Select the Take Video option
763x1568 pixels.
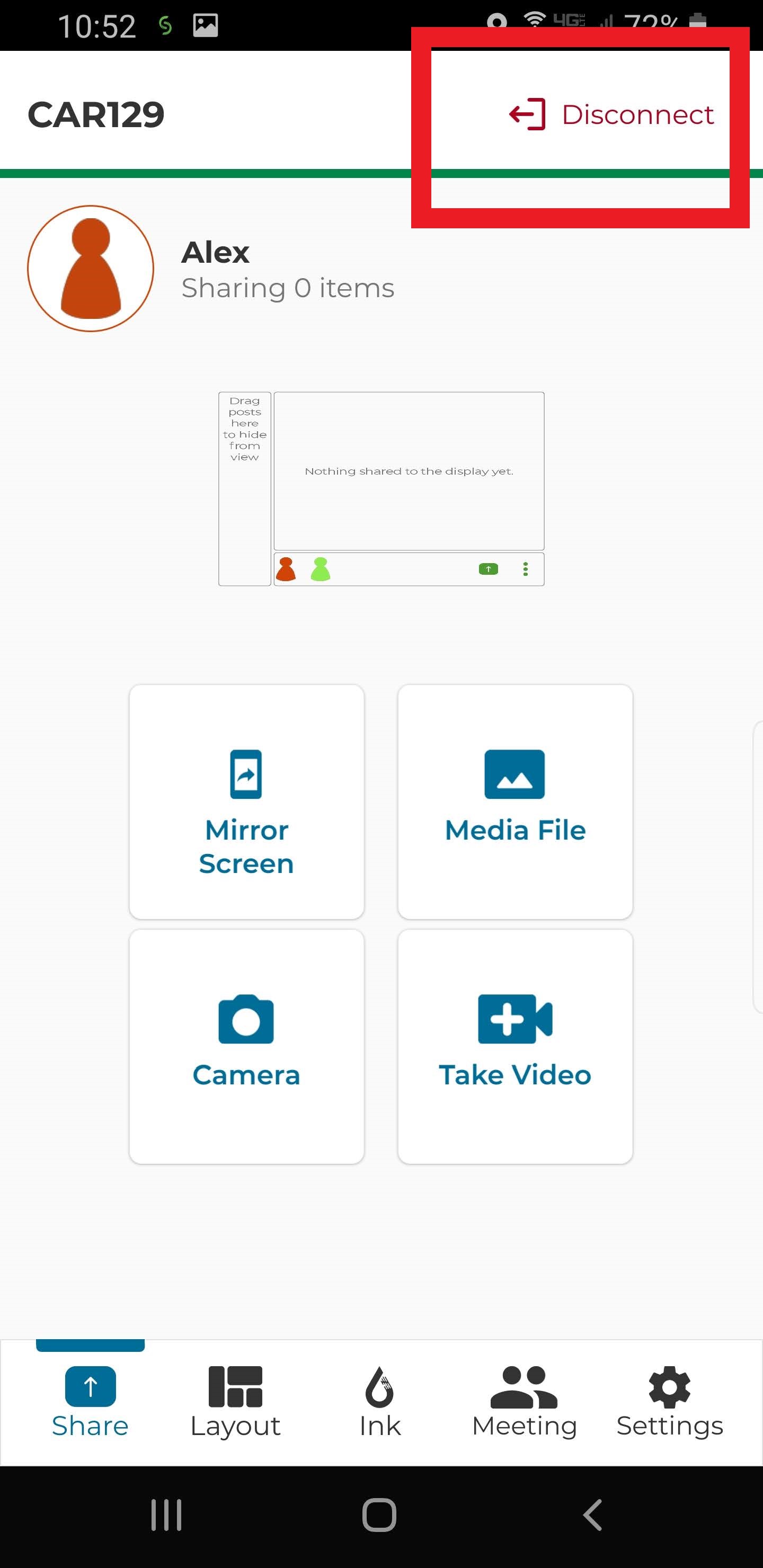click(515, 1046)
